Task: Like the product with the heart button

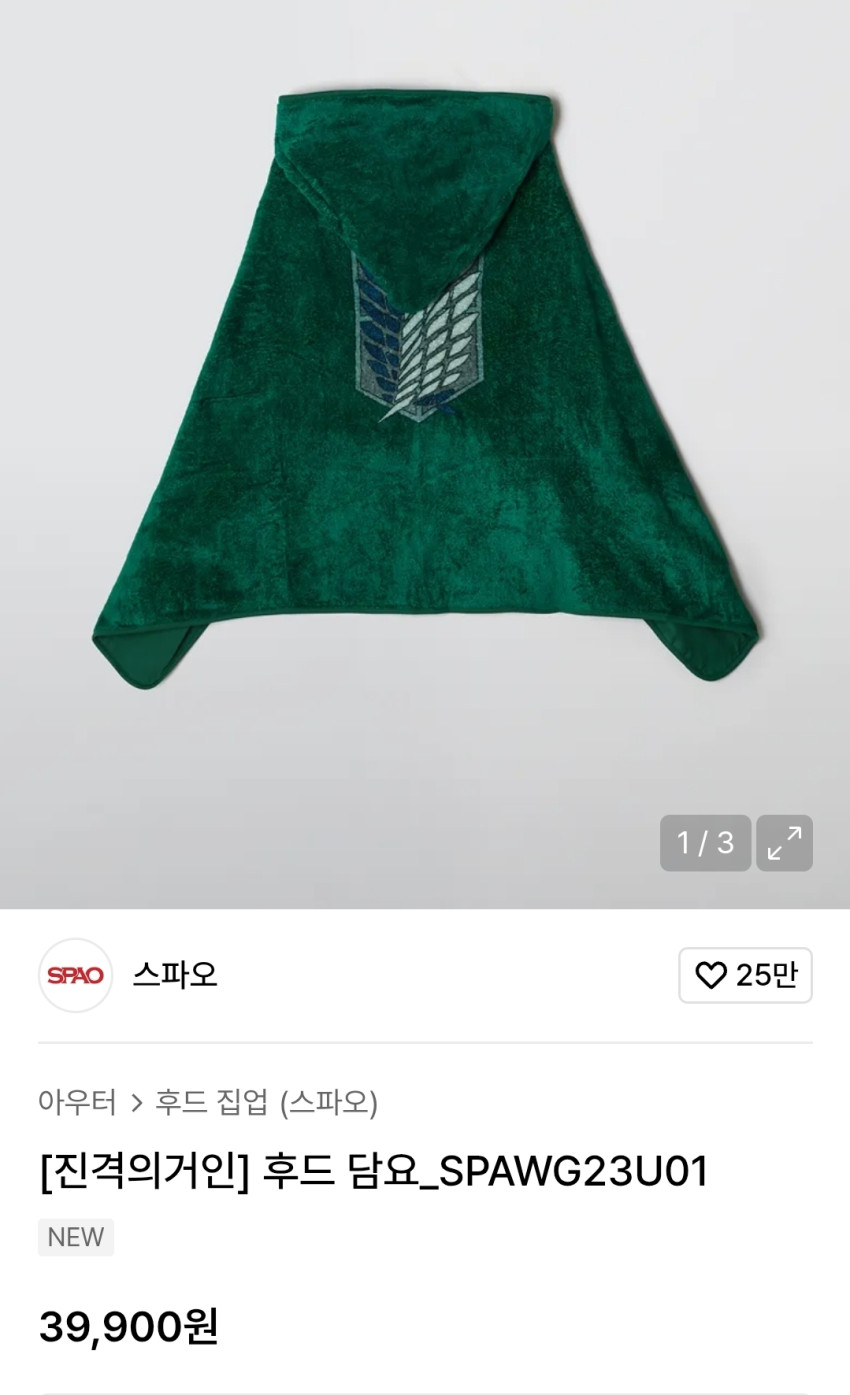Action: pyautogui.click(x=745, y=975)
